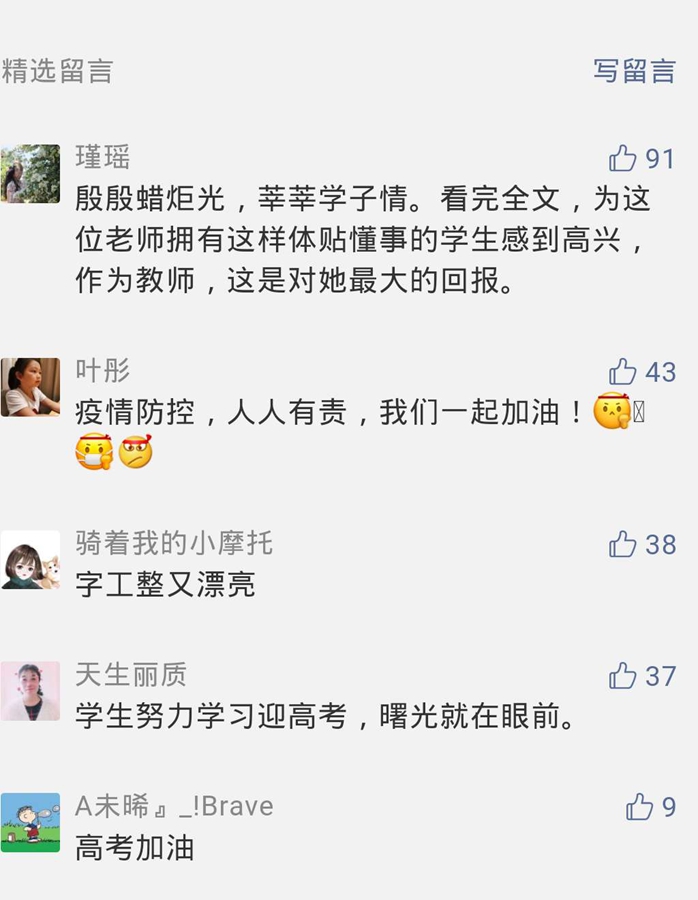The height and width of the screenshot is (900, 698).
Task: Tap 写留言 to write a comment
Action: tap(634, 71)
